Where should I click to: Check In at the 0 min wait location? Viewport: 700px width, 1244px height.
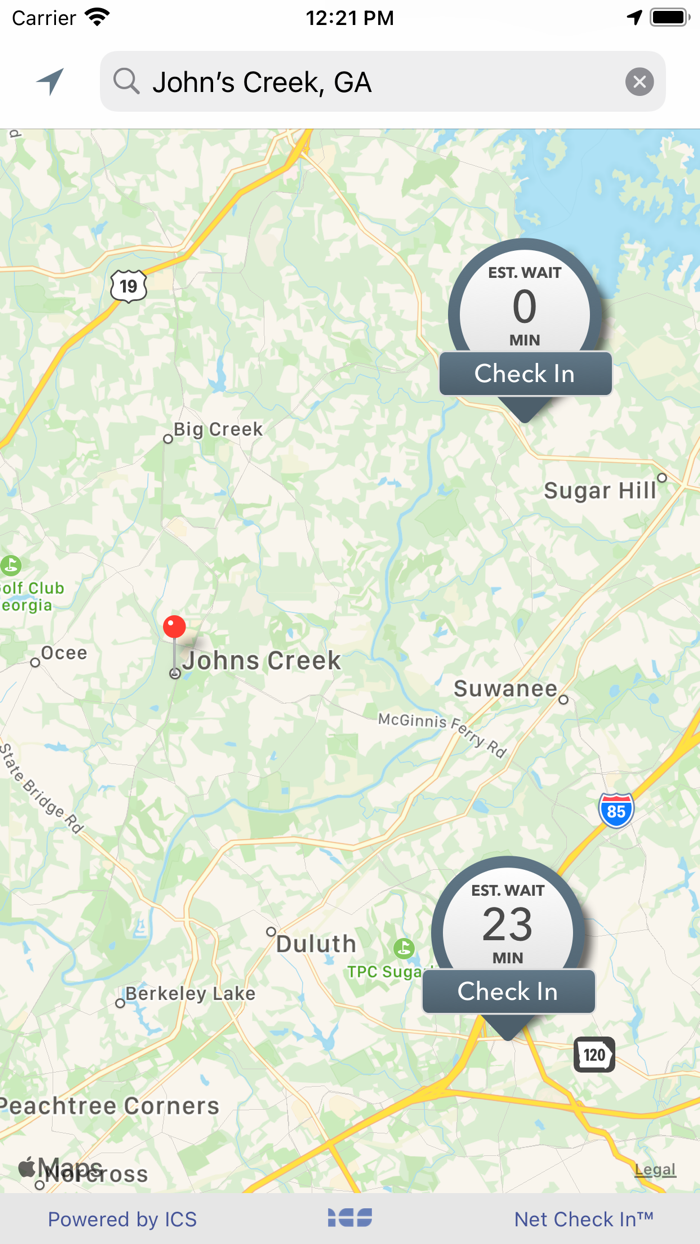(525, 374)
